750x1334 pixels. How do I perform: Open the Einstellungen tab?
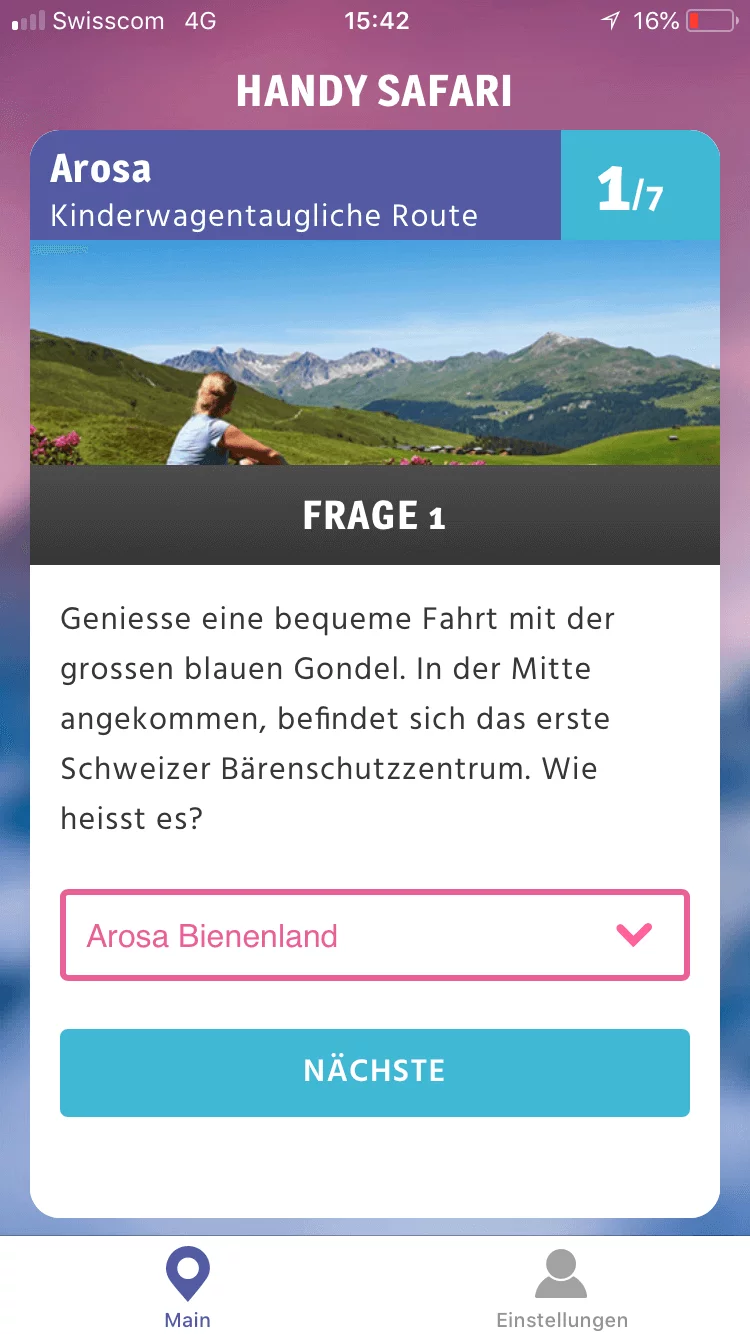(x=562, y=1288)
